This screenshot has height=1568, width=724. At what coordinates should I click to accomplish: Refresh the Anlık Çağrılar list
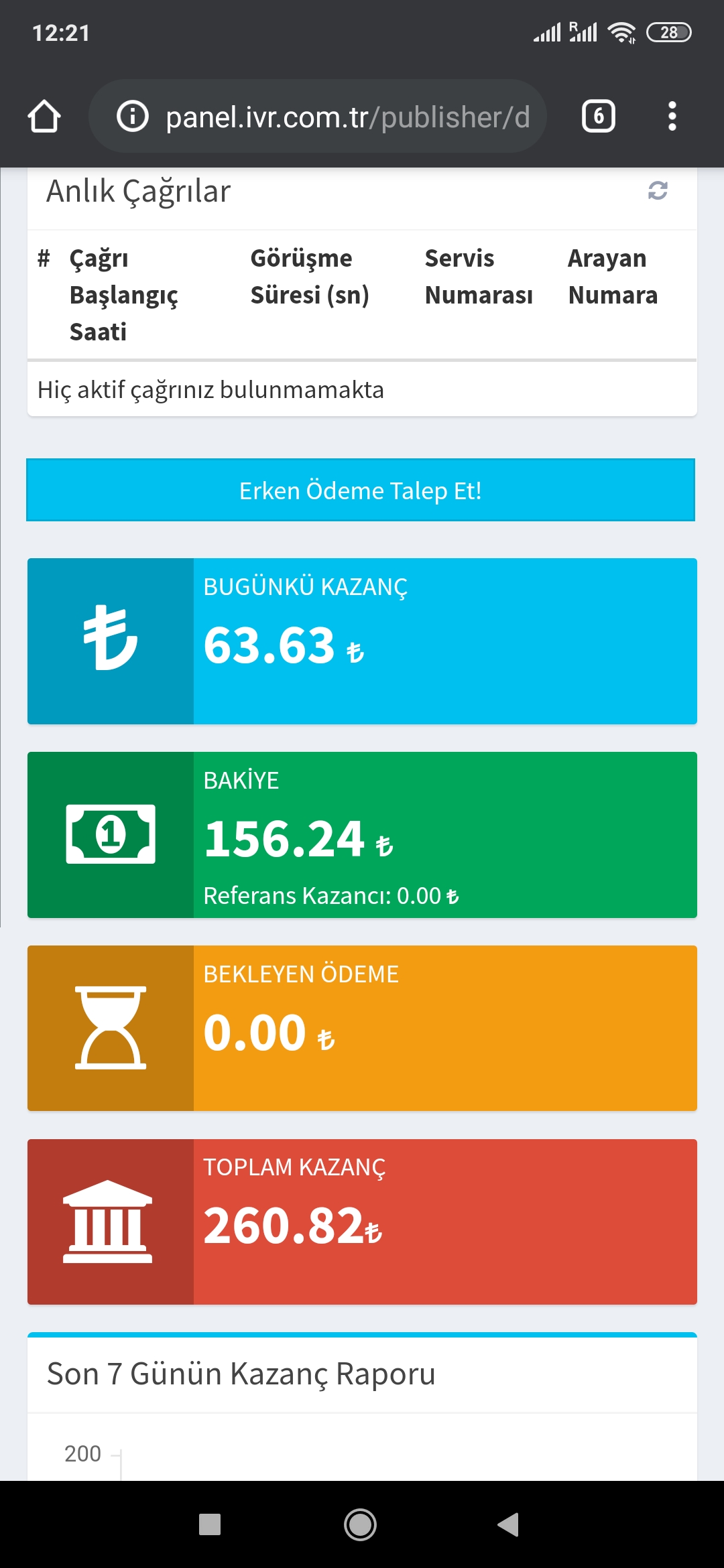[x=658, y=191]
